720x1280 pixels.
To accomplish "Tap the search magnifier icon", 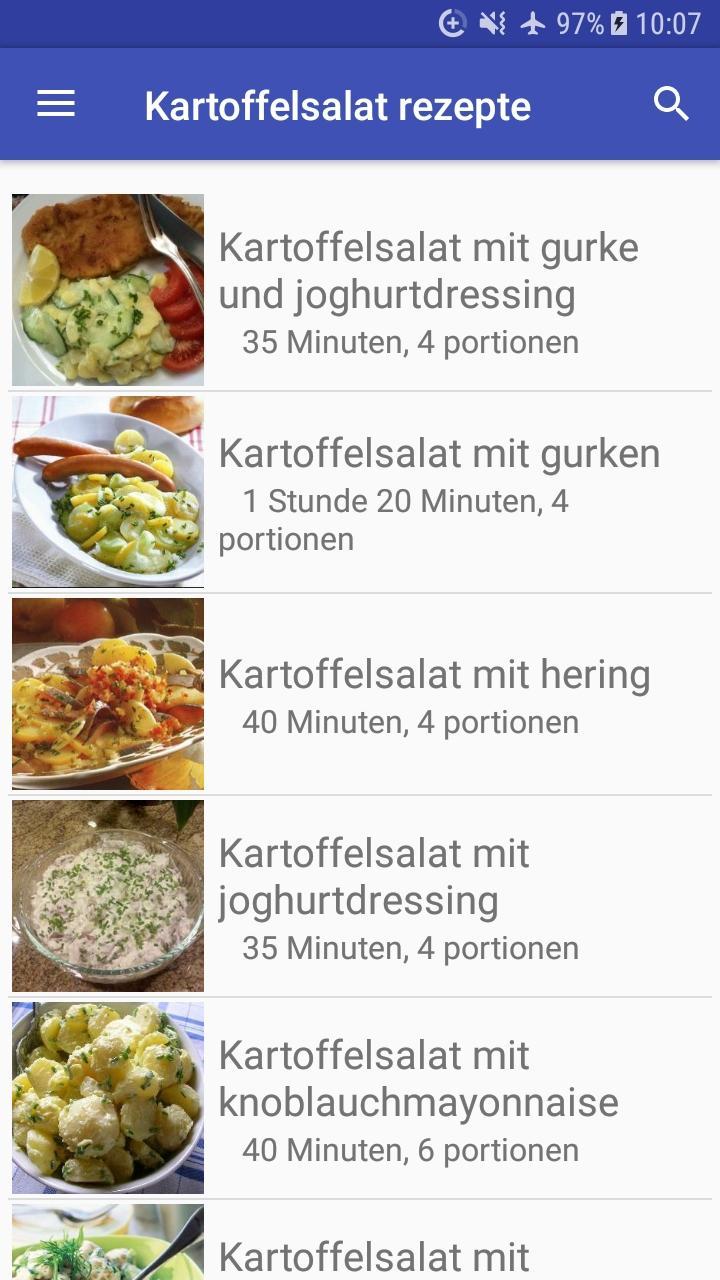I will tap(671, 104).
